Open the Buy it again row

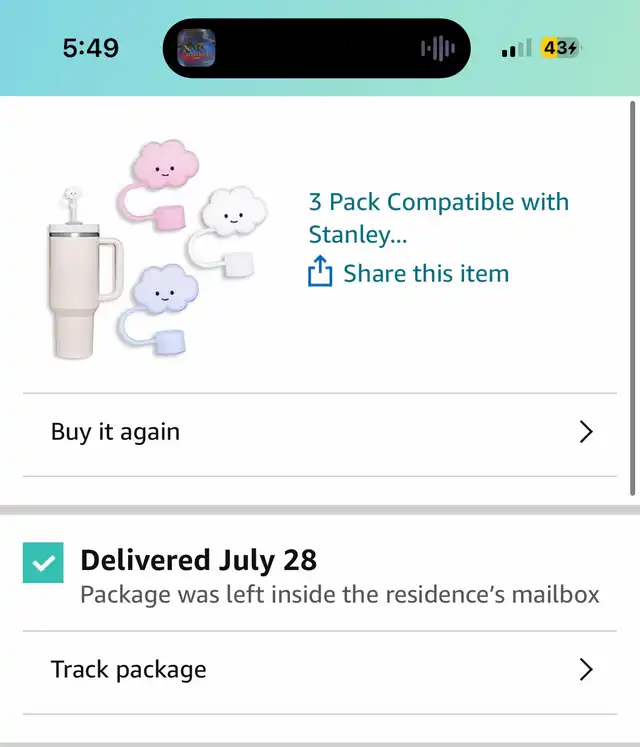[320, 433]
